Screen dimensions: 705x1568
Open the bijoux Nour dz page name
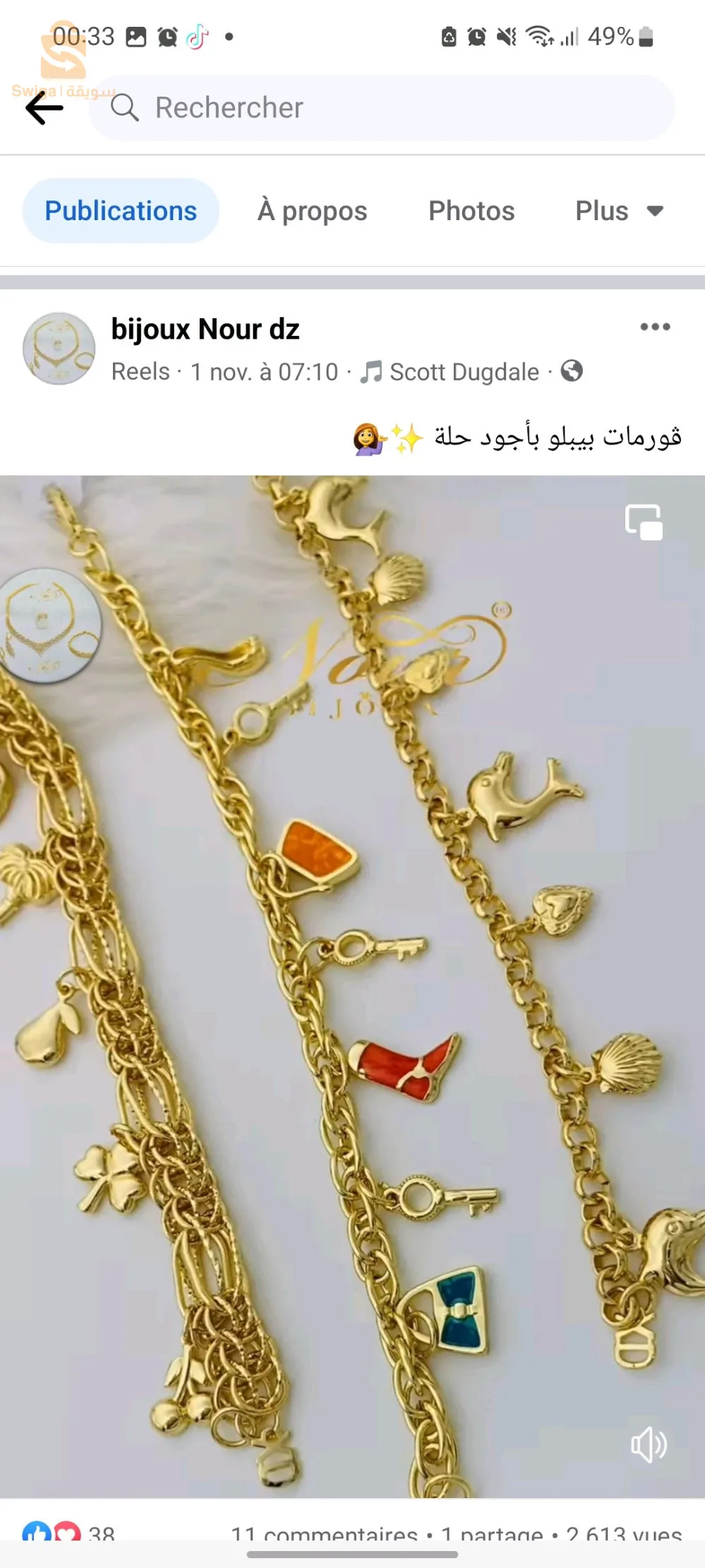tap(205, 330)
